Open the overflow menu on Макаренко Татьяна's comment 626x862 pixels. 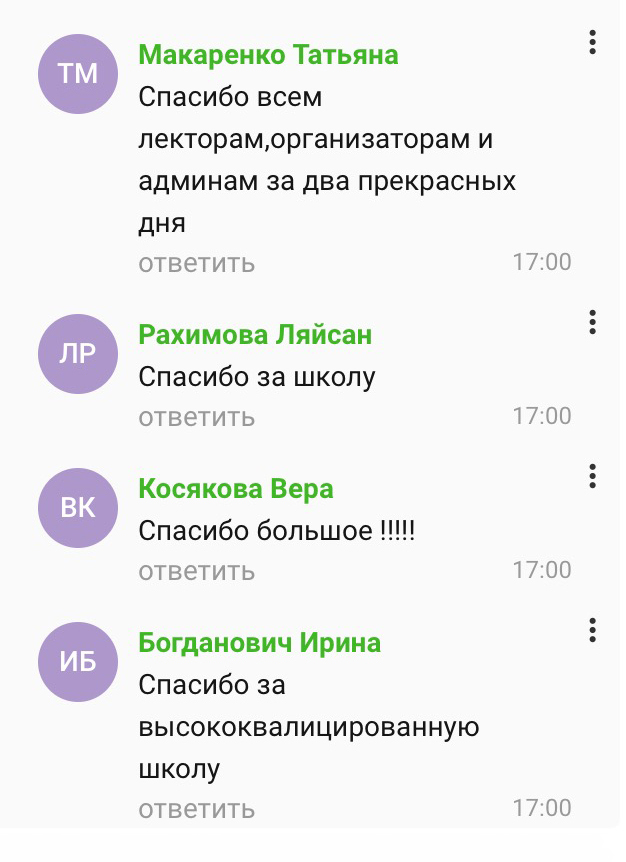(593, 43)
